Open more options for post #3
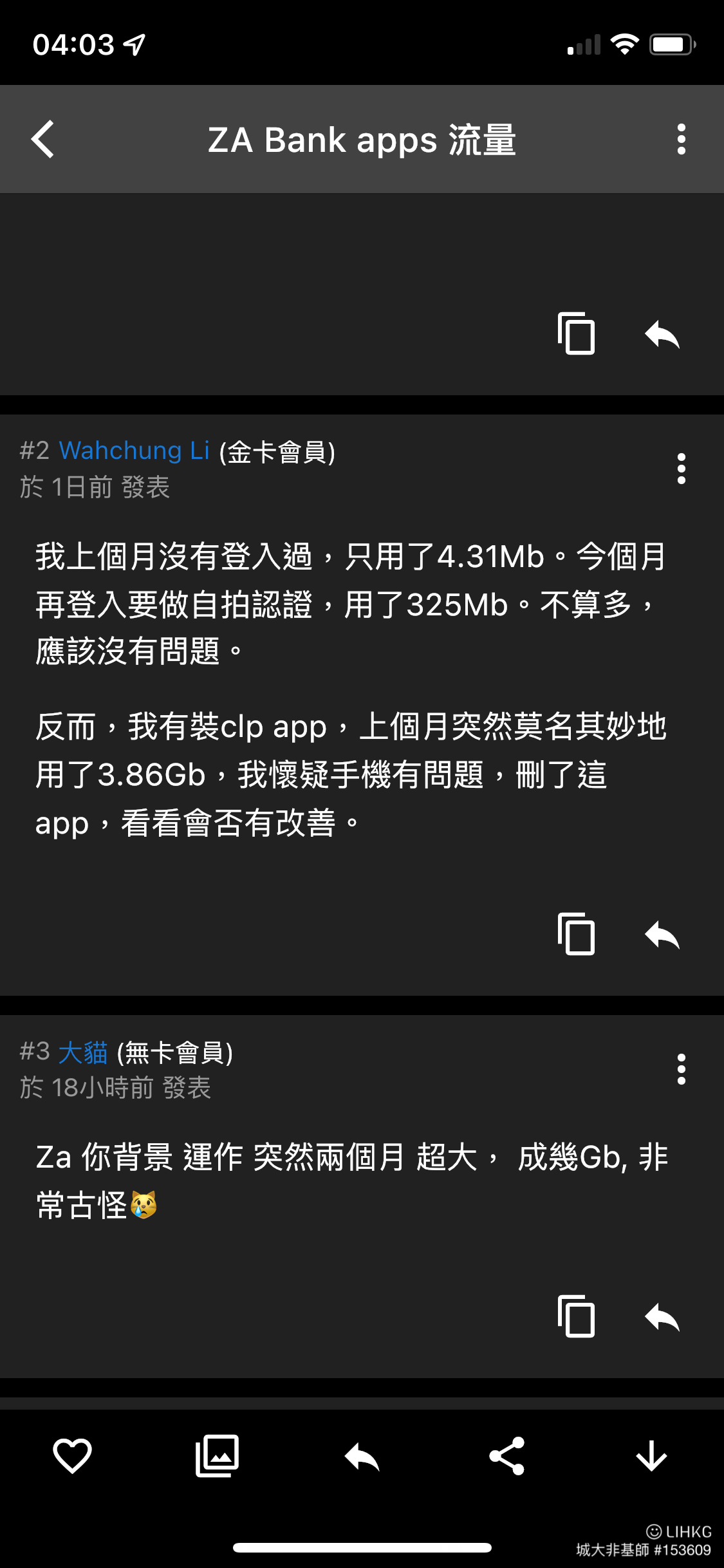This screenshot has width=724, height=1568. click(681, 1069)
